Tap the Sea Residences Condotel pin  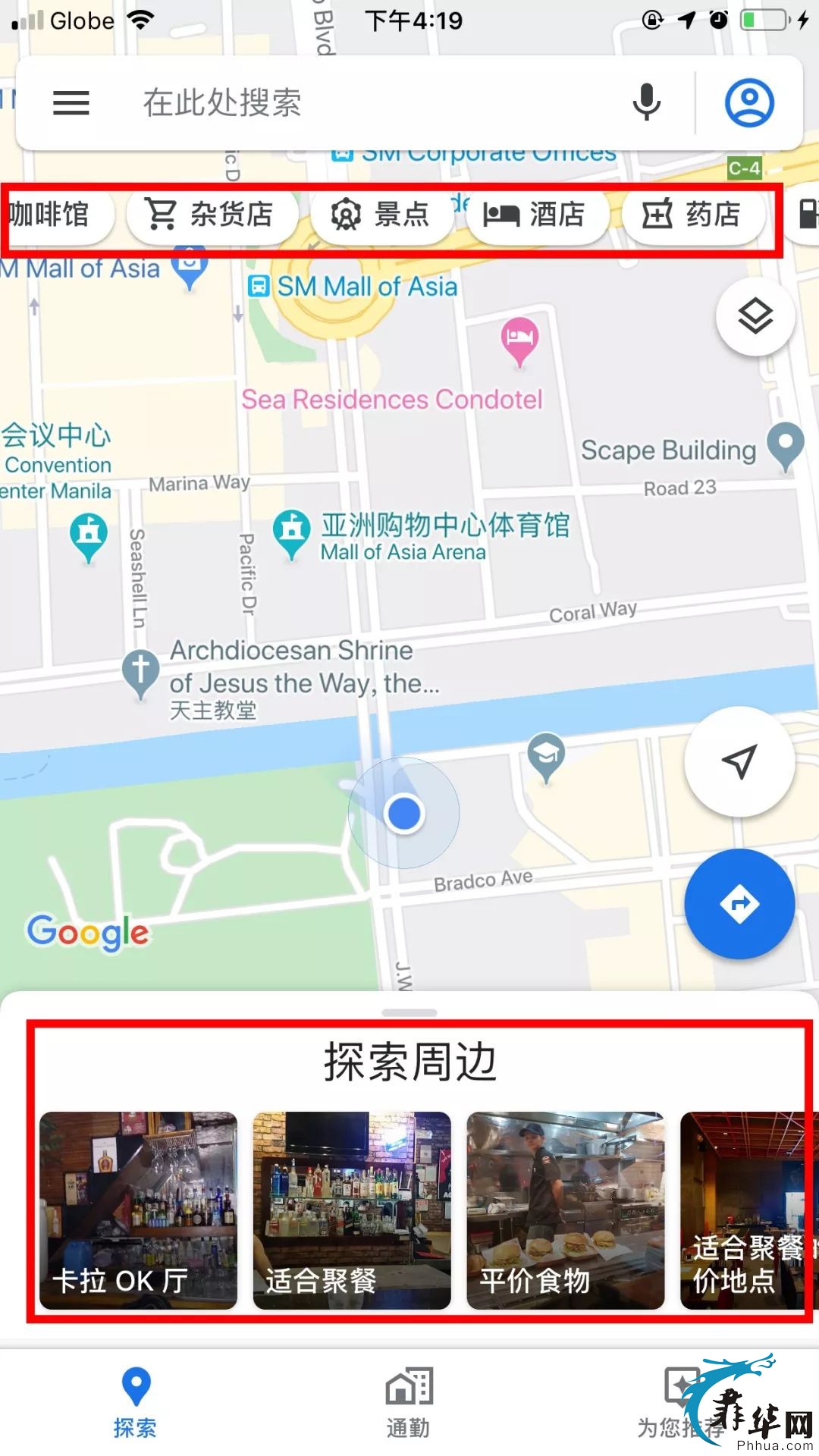click(519, 339)
